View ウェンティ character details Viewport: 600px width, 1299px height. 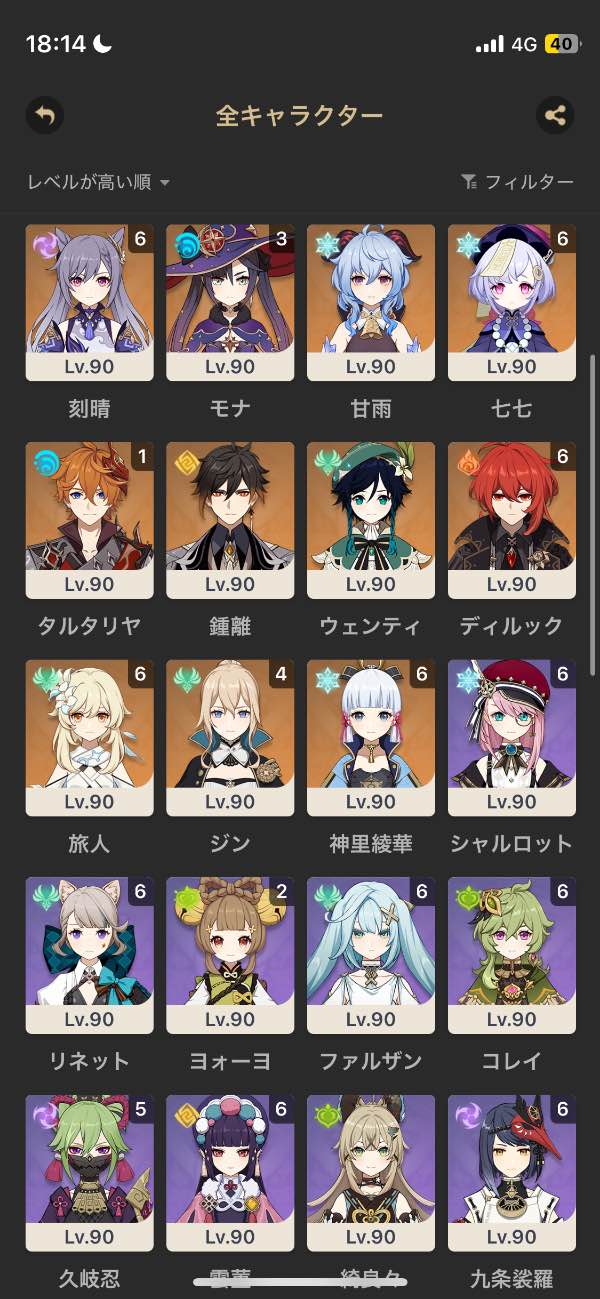[x=371, y=520]
